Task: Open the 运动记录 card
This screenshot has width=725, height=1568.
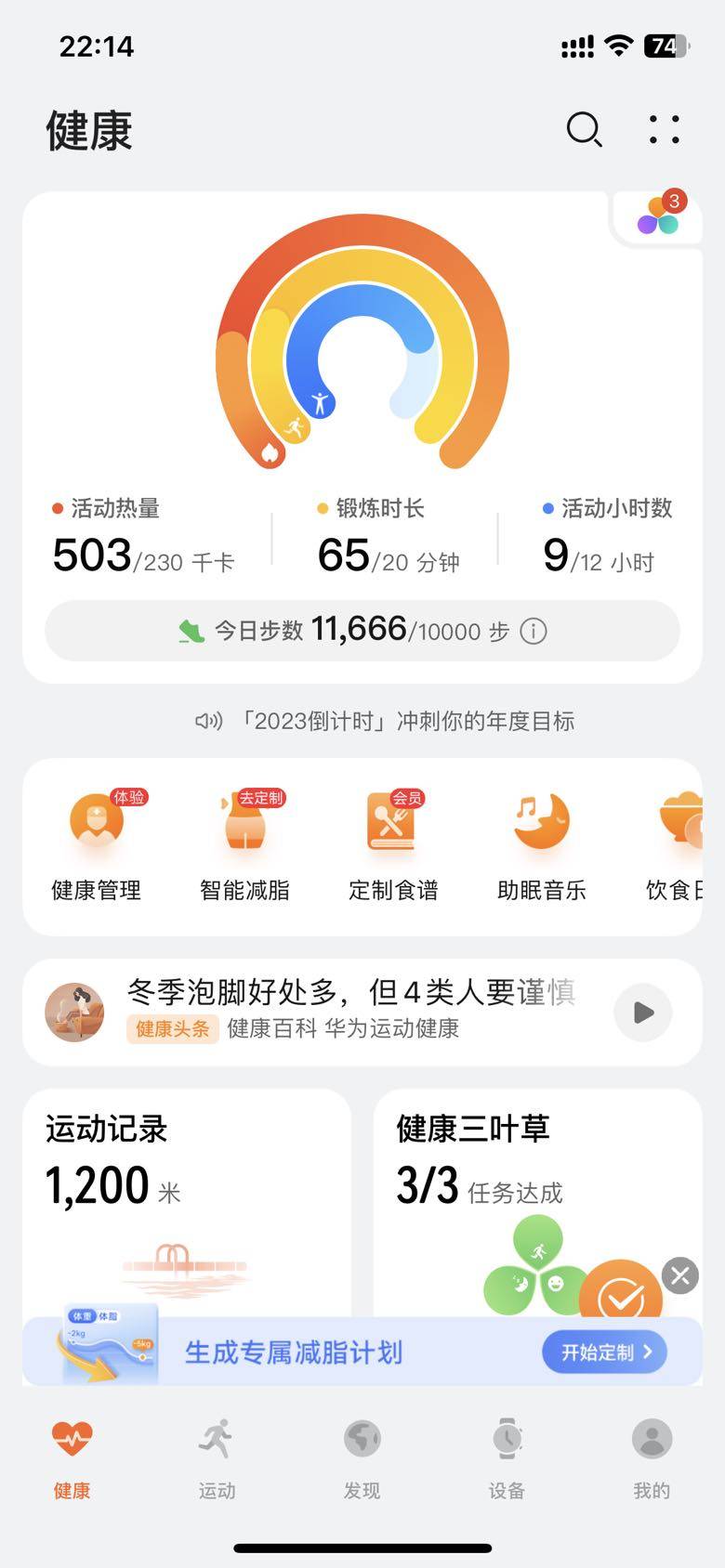Action: pos(186,1198)
